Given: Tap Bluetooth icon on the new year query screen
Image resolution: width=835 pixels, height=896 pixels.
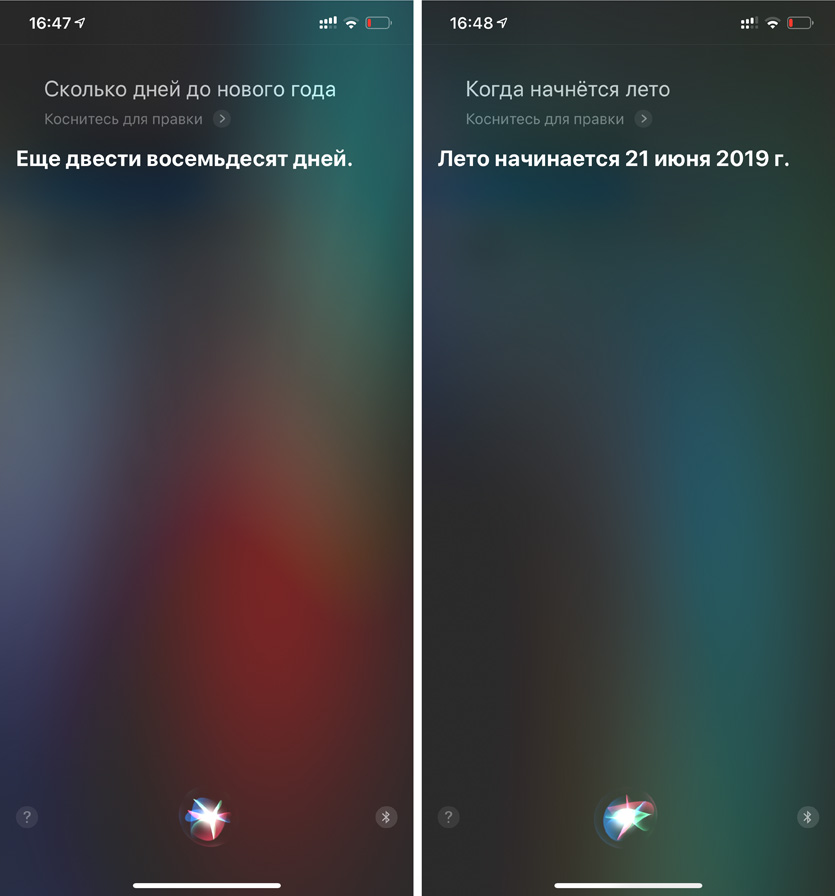Looking at the screenshot, I should pyautogui.click(x=386, y=816).
